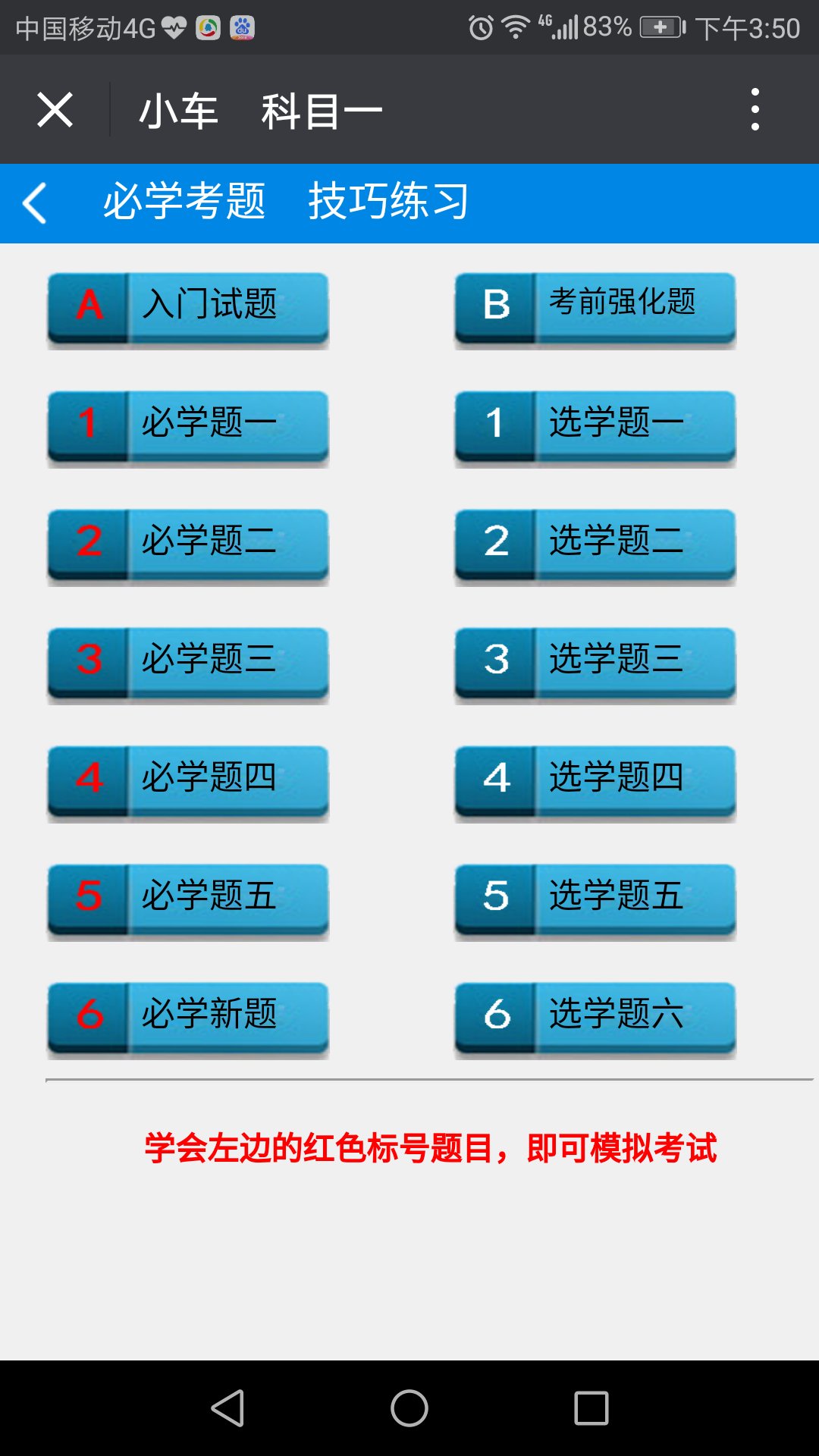Open 必学题二
The height and width of the screenshot is (1456, 819).
pos(188,544)
